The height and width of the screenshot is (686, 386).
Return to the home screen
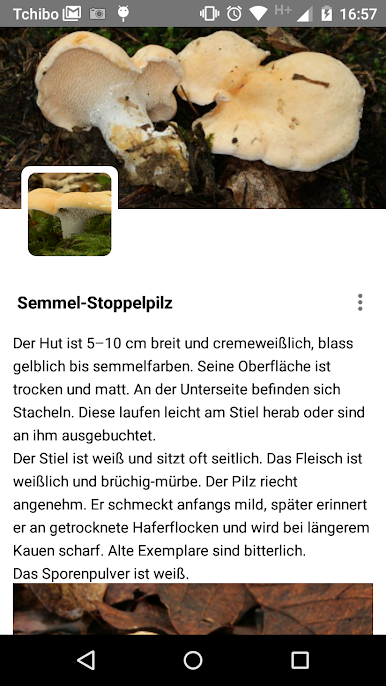[x=193, y=660]
